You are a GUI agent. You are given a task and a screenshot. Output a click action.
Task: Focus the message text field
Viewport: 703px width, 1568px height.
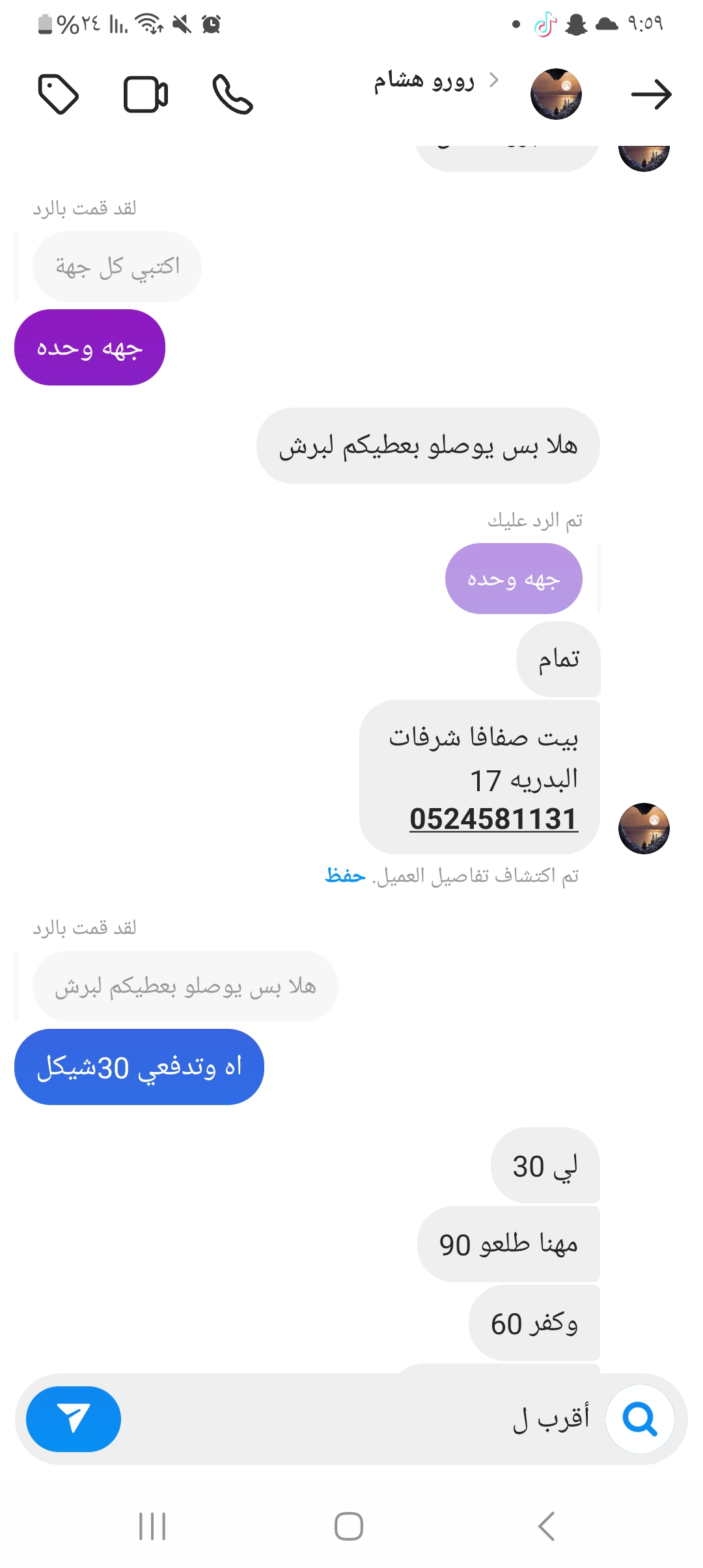click(365, 1419)
